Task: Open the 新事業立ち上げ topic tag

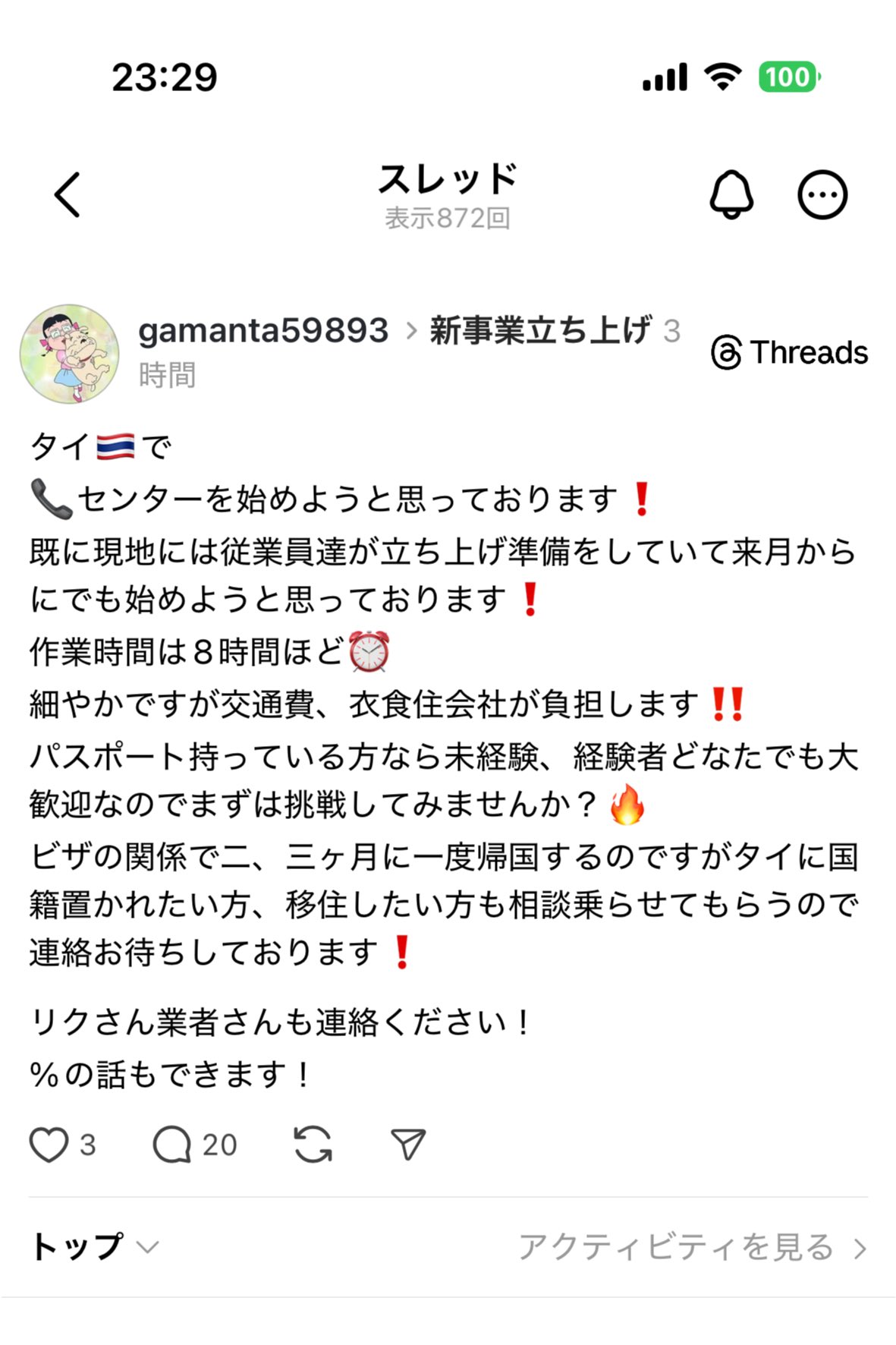Action: 540,330
